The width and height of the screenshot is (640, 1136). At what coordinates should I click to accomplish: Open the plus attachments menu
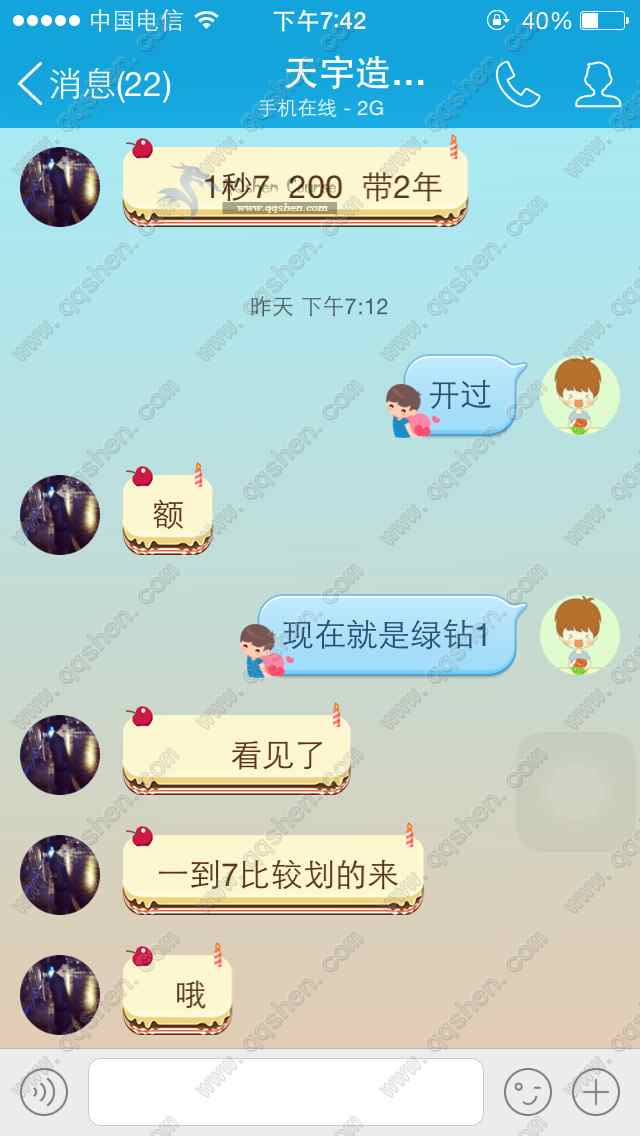coord(596,1091)
